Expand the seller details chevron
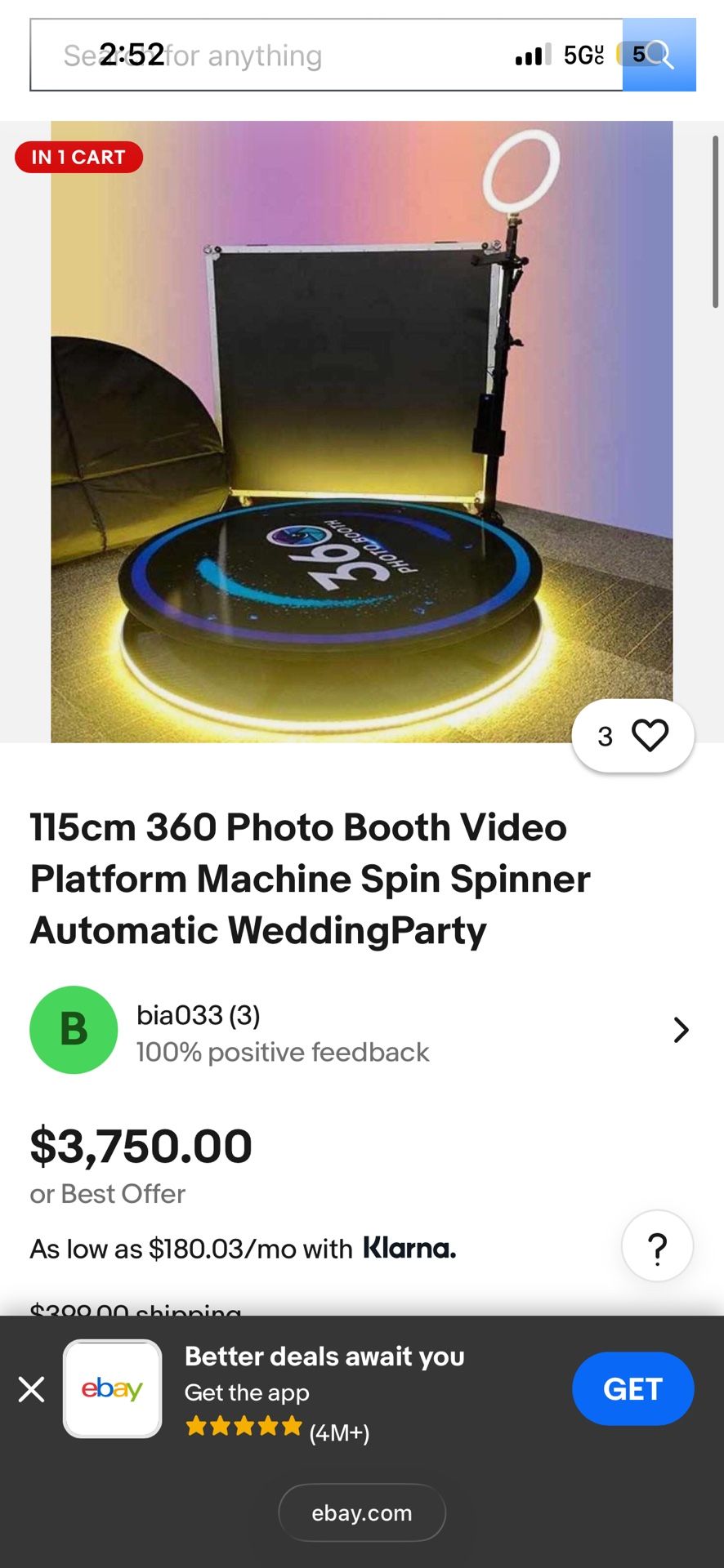The image size is (724, 1568). (x=681, y=1030)
